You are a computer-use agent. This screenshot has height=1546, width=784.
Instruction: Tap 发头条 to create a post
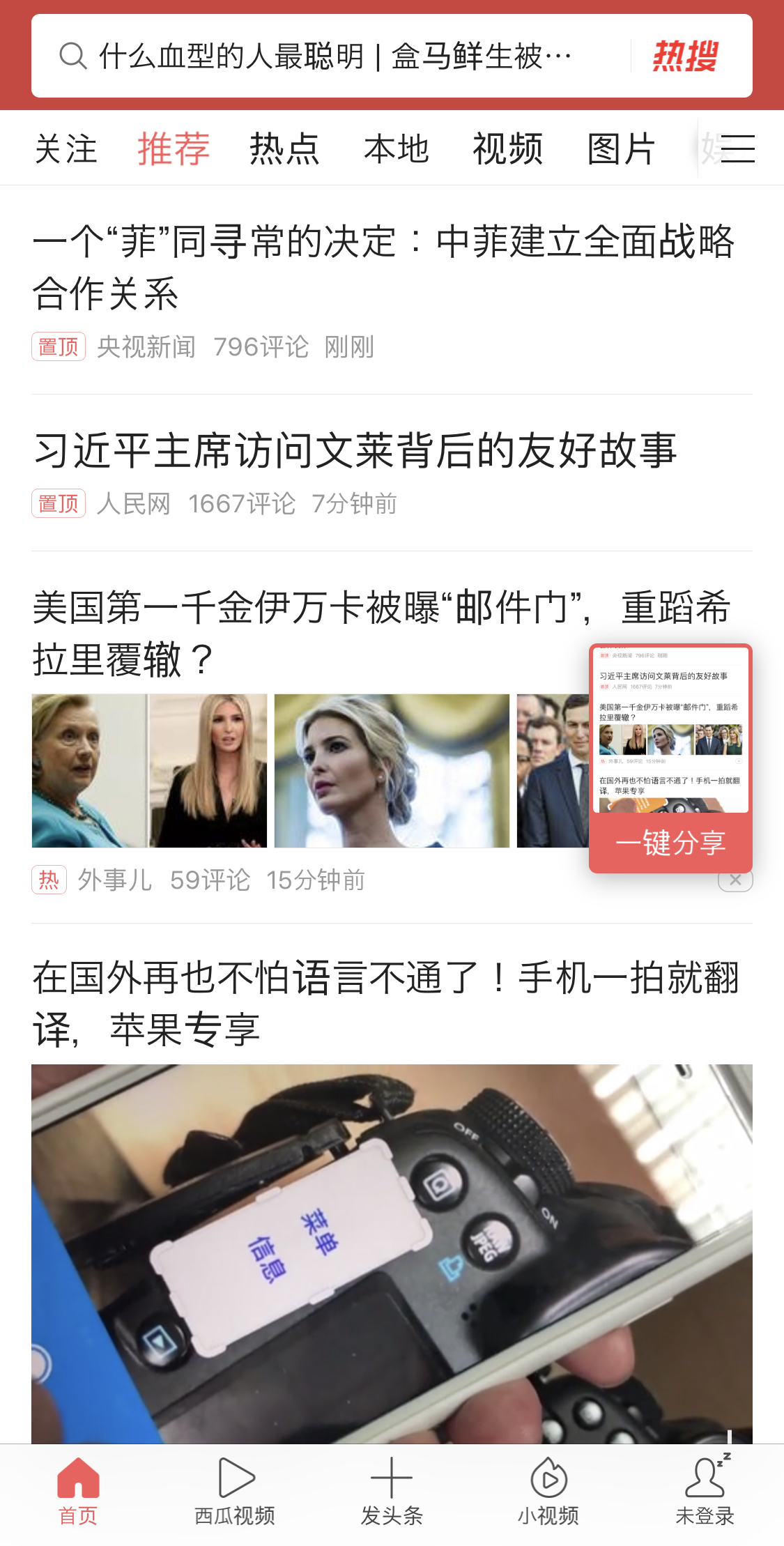point(392,1490)
